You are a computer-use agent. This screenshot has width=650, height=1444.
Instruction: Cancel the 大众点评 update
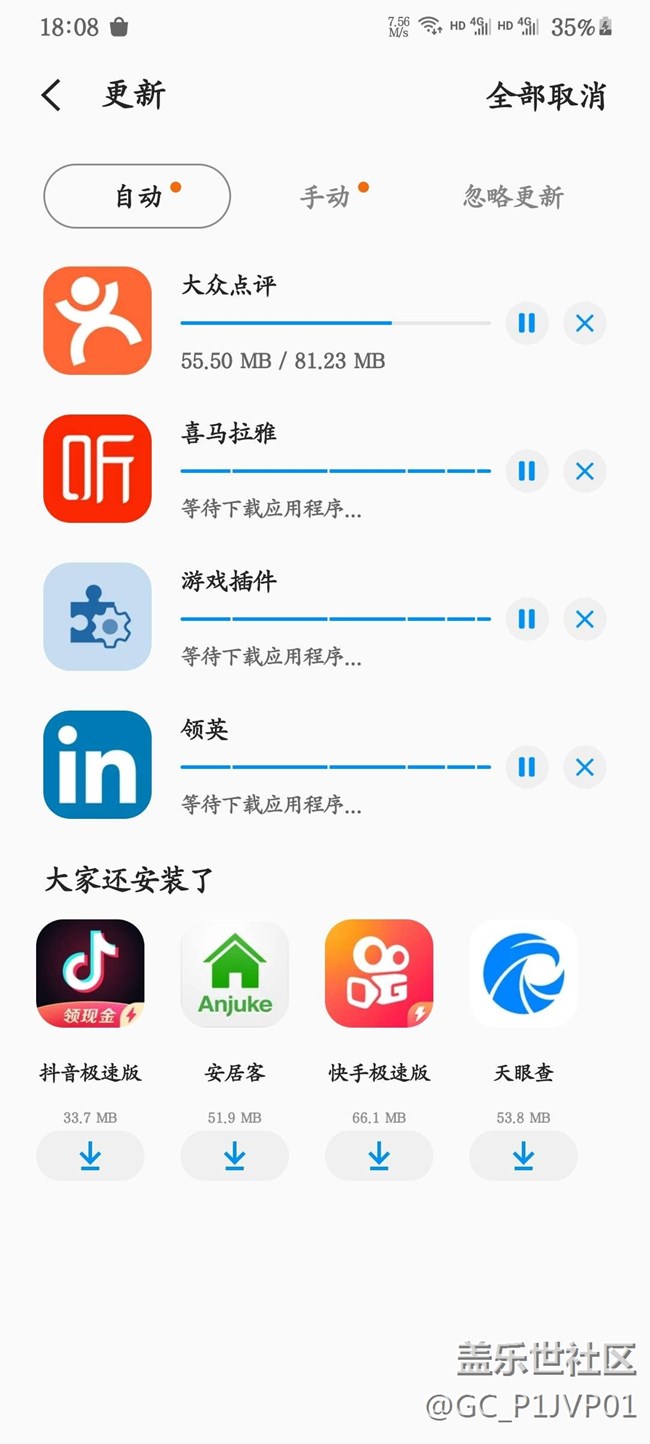point(585,323)
